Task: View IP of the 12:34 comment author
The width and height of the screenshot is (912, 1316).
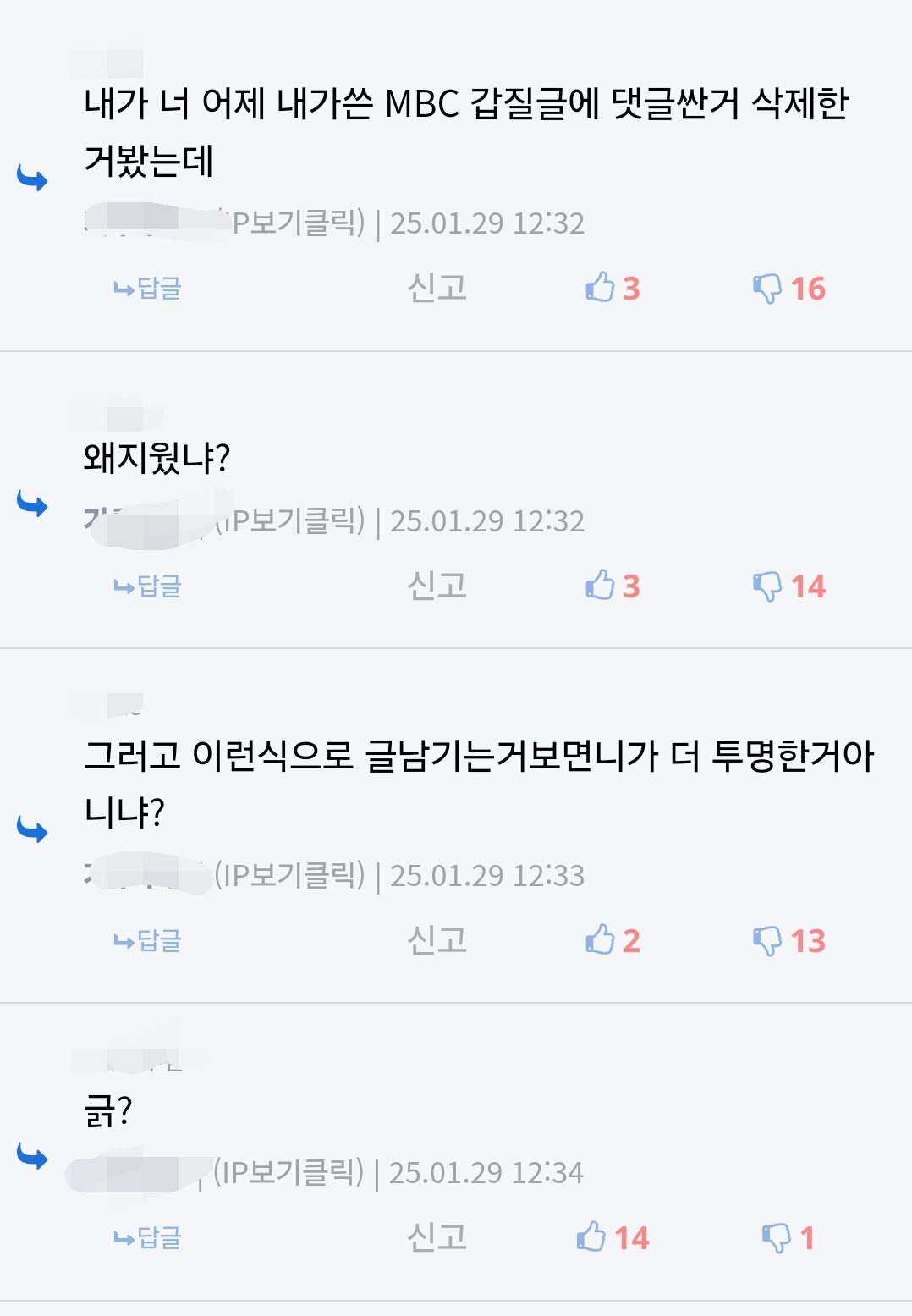Action: 288,1173
